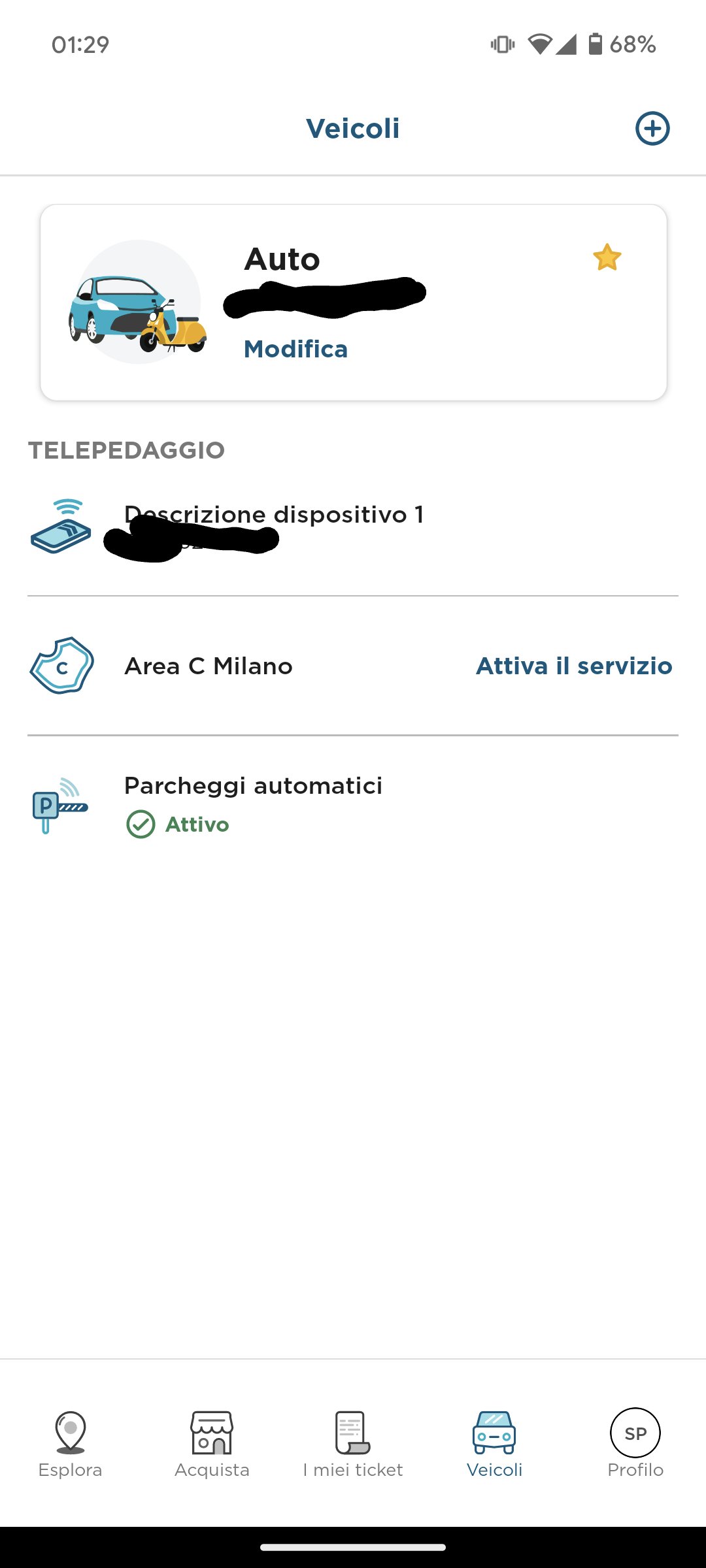Screen dimensions: 706x1568
Task: Open Parcheggi automatici settings
Action: (x=353, y=805)
